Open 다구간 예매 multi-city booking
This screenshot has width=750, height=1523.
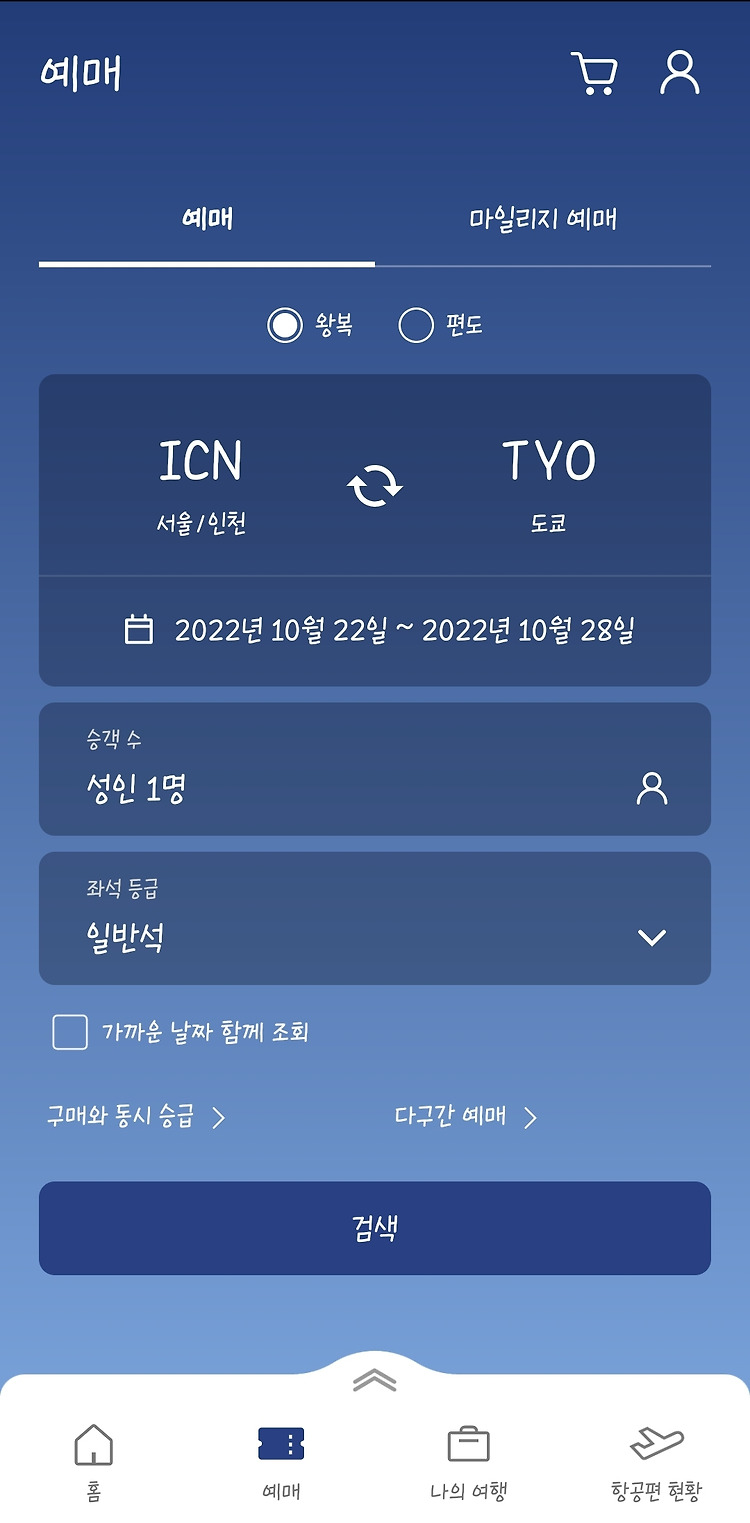click(x=466, y=1116)
